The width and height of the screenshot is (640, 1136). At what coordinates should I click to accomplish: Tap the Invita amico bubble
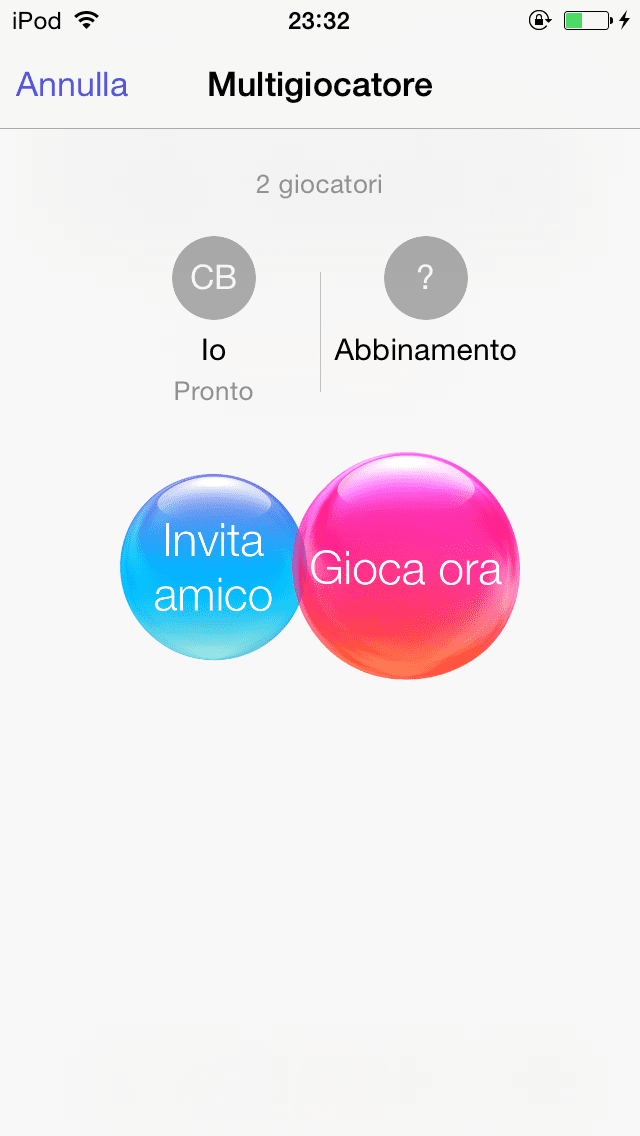(208, 567)
